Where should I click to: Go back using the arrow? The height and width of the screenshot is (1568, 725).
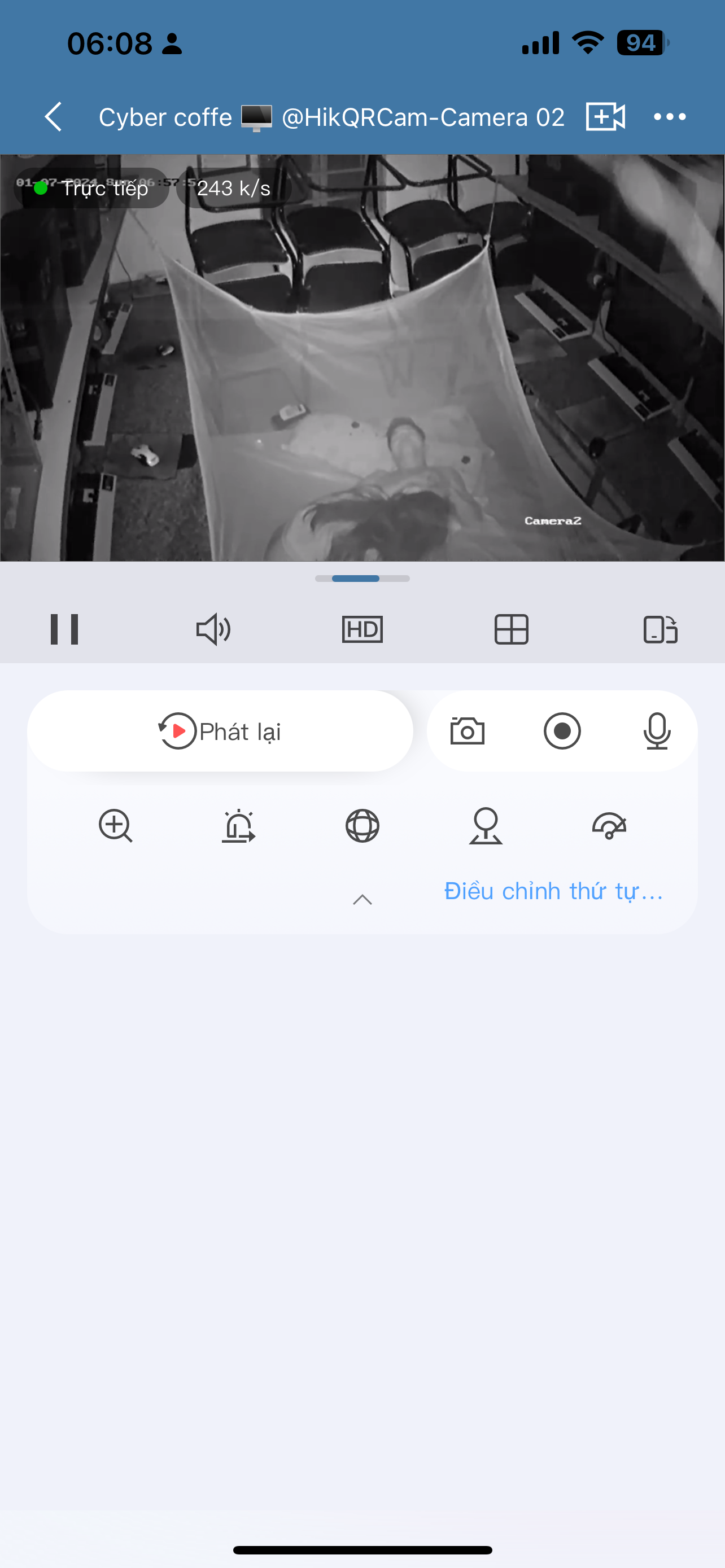click(x=54, y=116)
